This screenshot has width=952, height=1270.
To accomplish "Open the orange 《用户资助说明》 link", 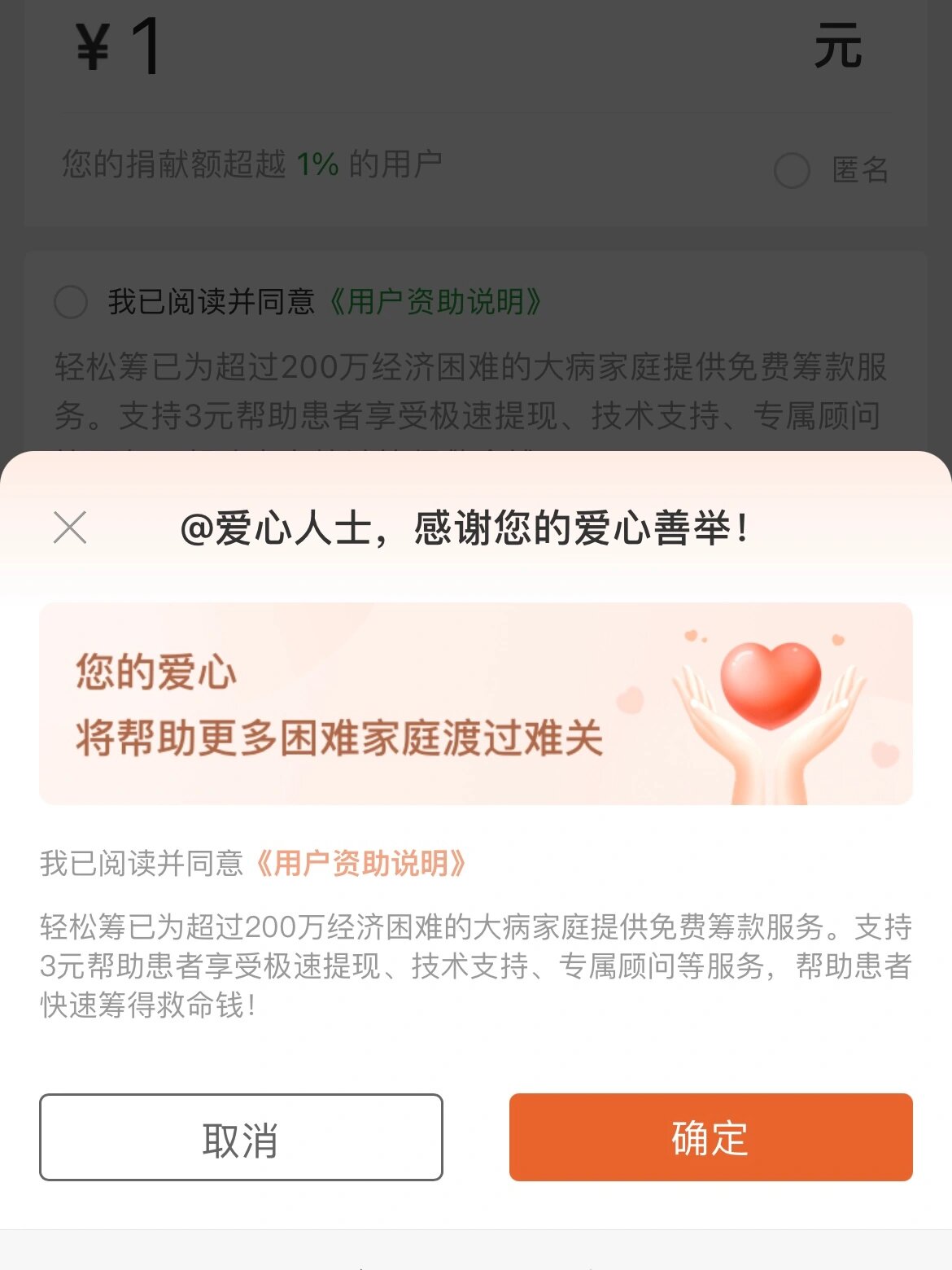I will click(x=361, y=863).
